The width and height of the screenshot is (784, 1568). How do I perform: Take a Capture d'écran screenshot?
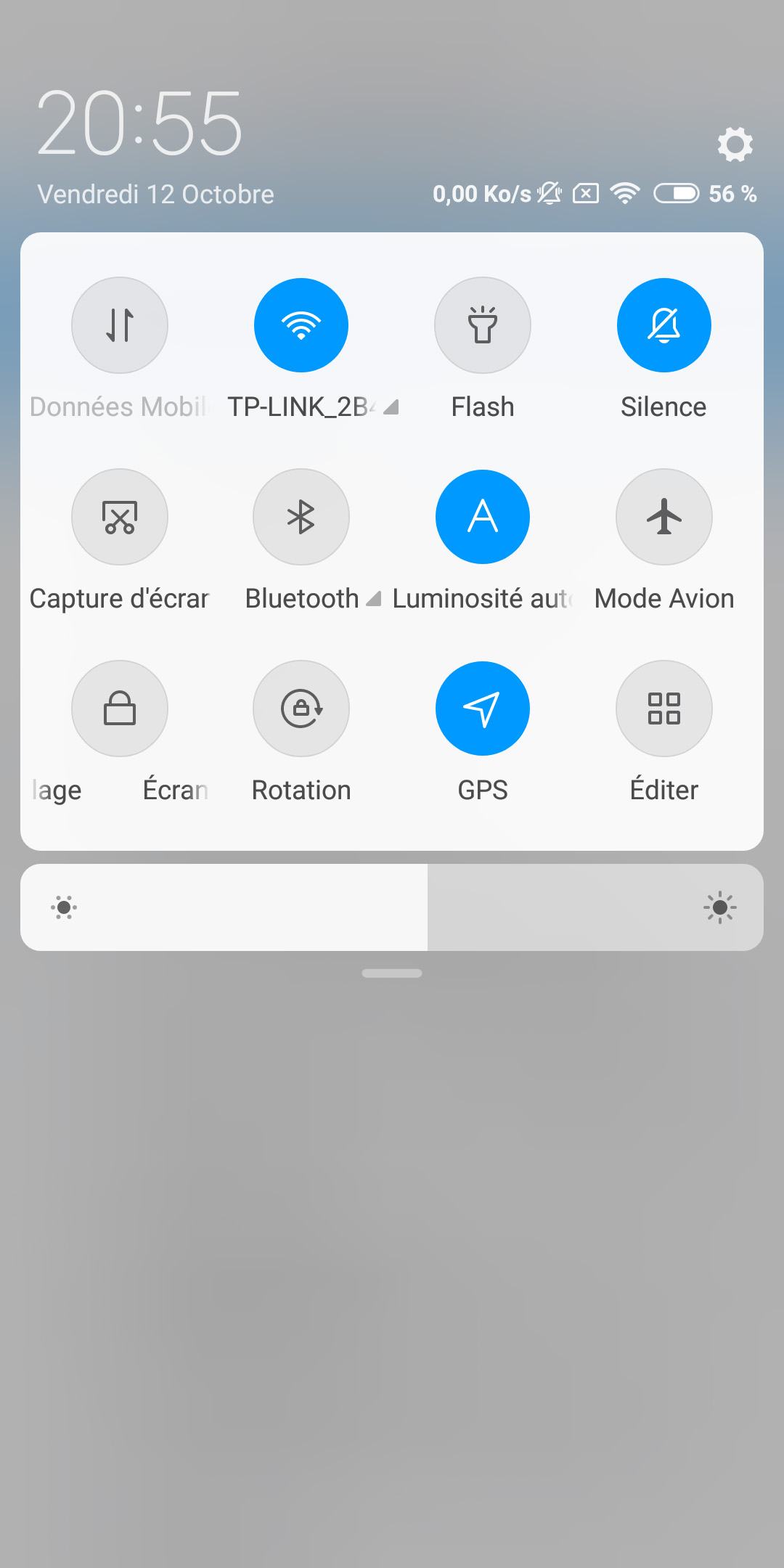120,517
